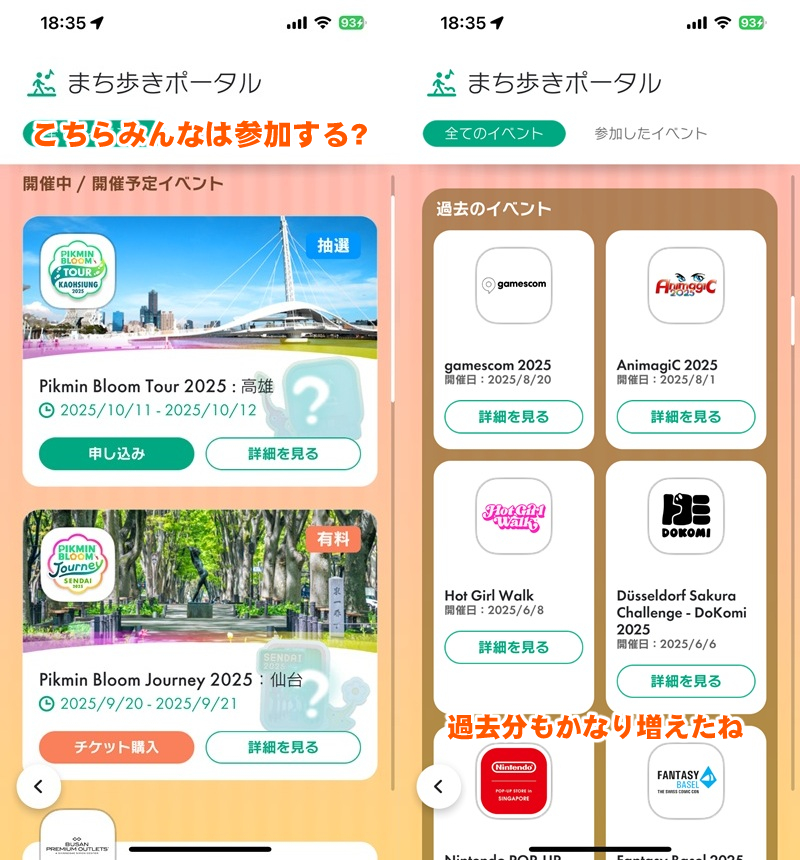Switch to the 参加したイベント tab
The height and width of the screenshot is (860, 800).
pyautogui.click(x=650, y=133)
